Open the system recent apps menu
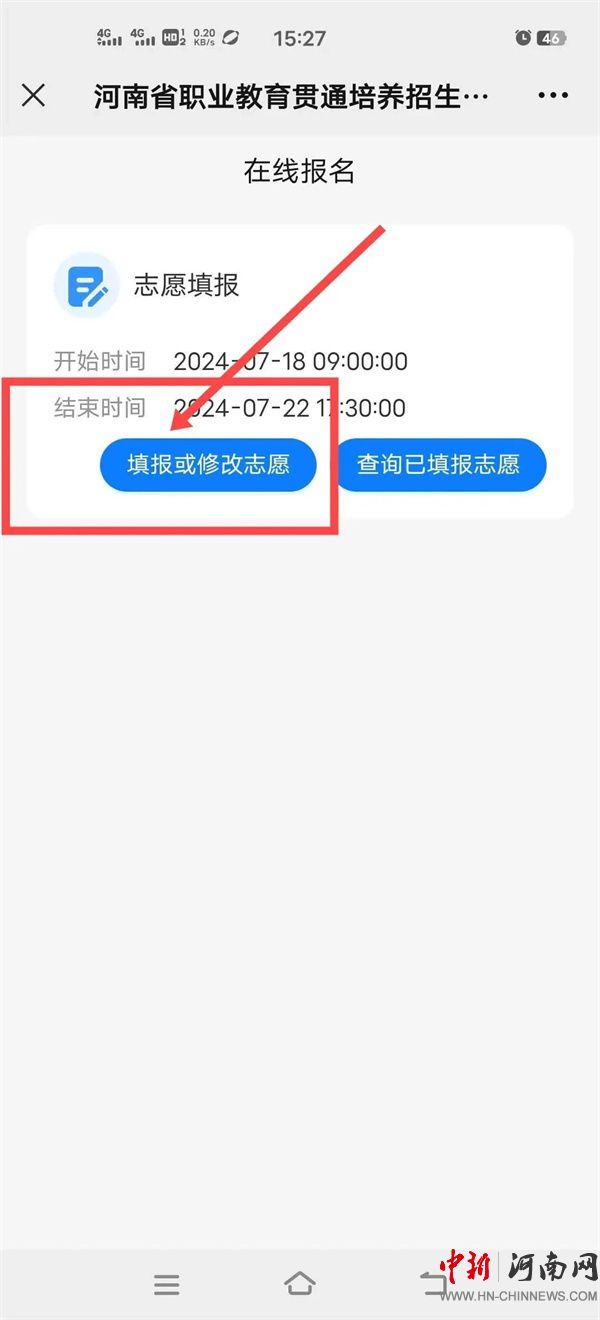Image resolution: width=600 pixels, height=1320 pixels. [167, 1285]
